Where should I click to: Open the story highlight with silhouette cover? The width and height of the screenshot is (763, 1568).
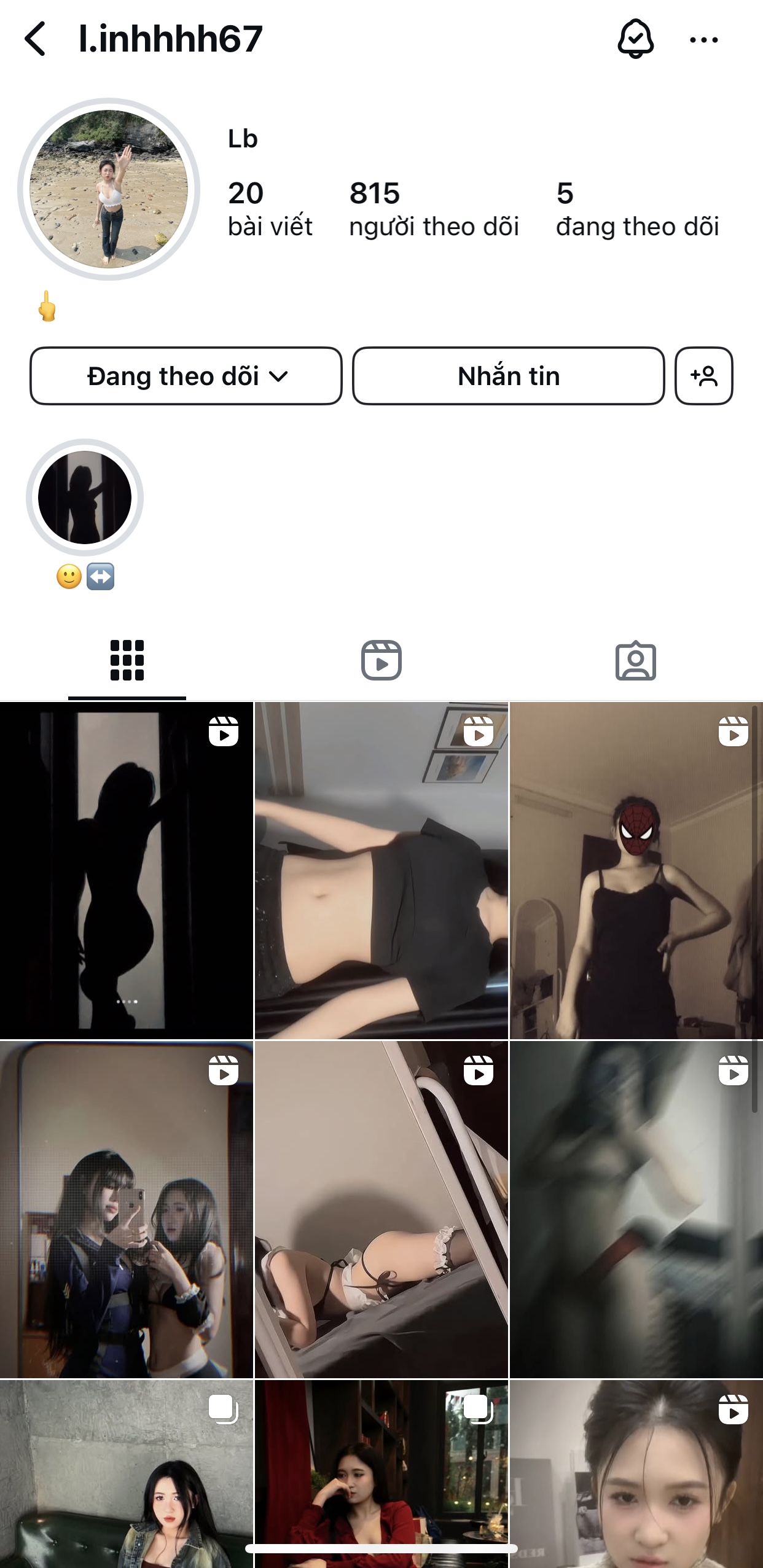click(x=85, y=497)
